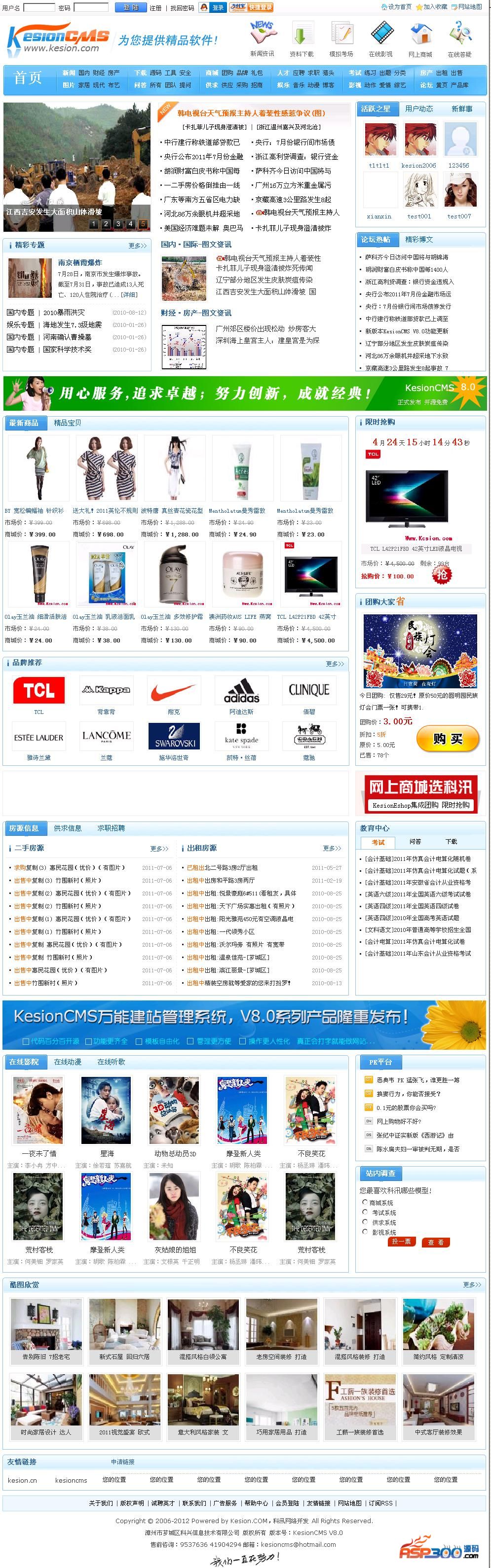Open the 南京栖霞爆炸 featured topic
The height and width of the screenshot is (1568, 491).
click(x=80, y=262)
